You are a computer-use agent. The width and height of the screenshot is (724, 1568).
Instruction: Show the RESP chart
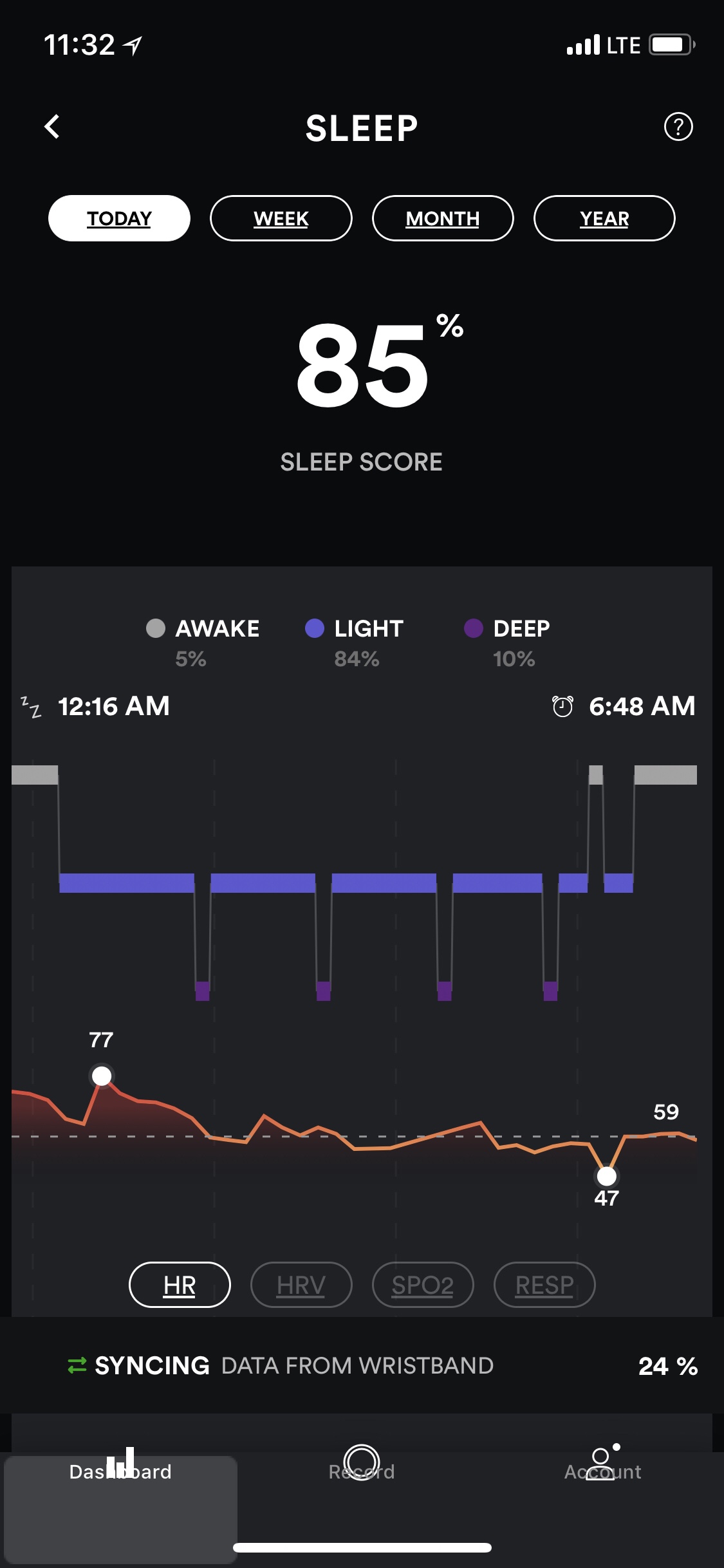(544, 1285)
